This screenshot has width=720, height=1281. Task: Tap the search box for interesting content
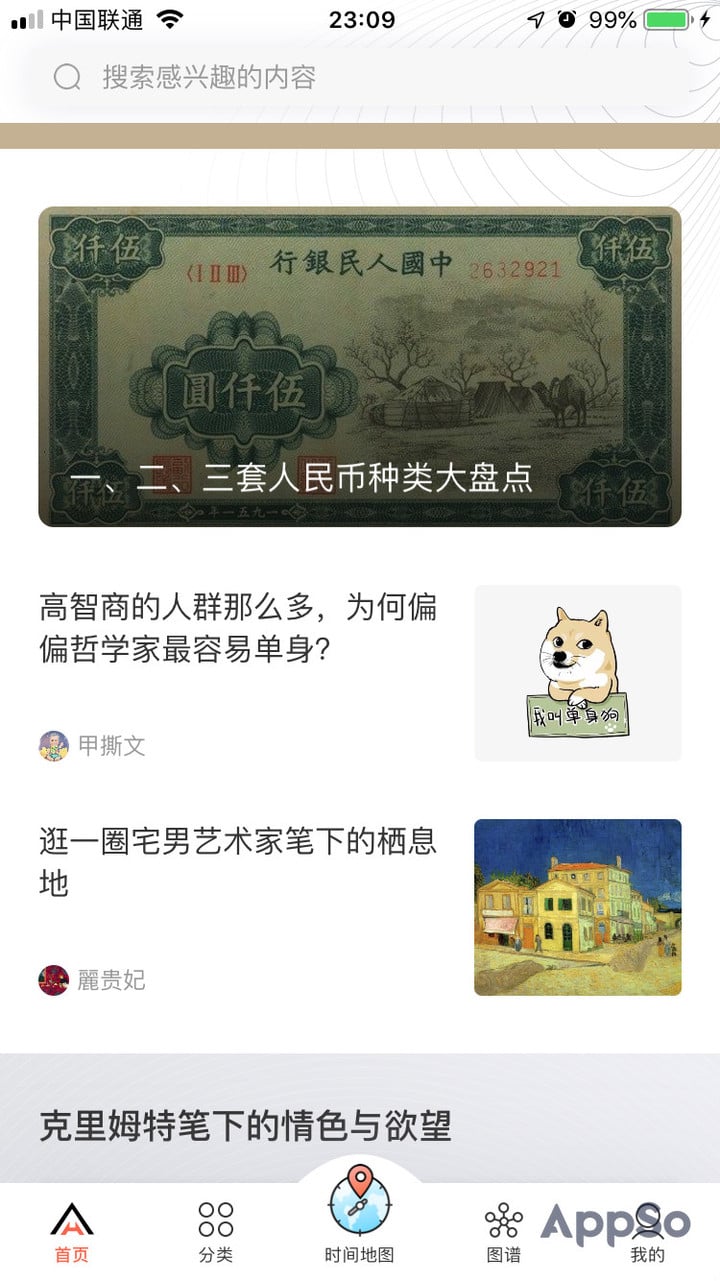coord(360,77)
